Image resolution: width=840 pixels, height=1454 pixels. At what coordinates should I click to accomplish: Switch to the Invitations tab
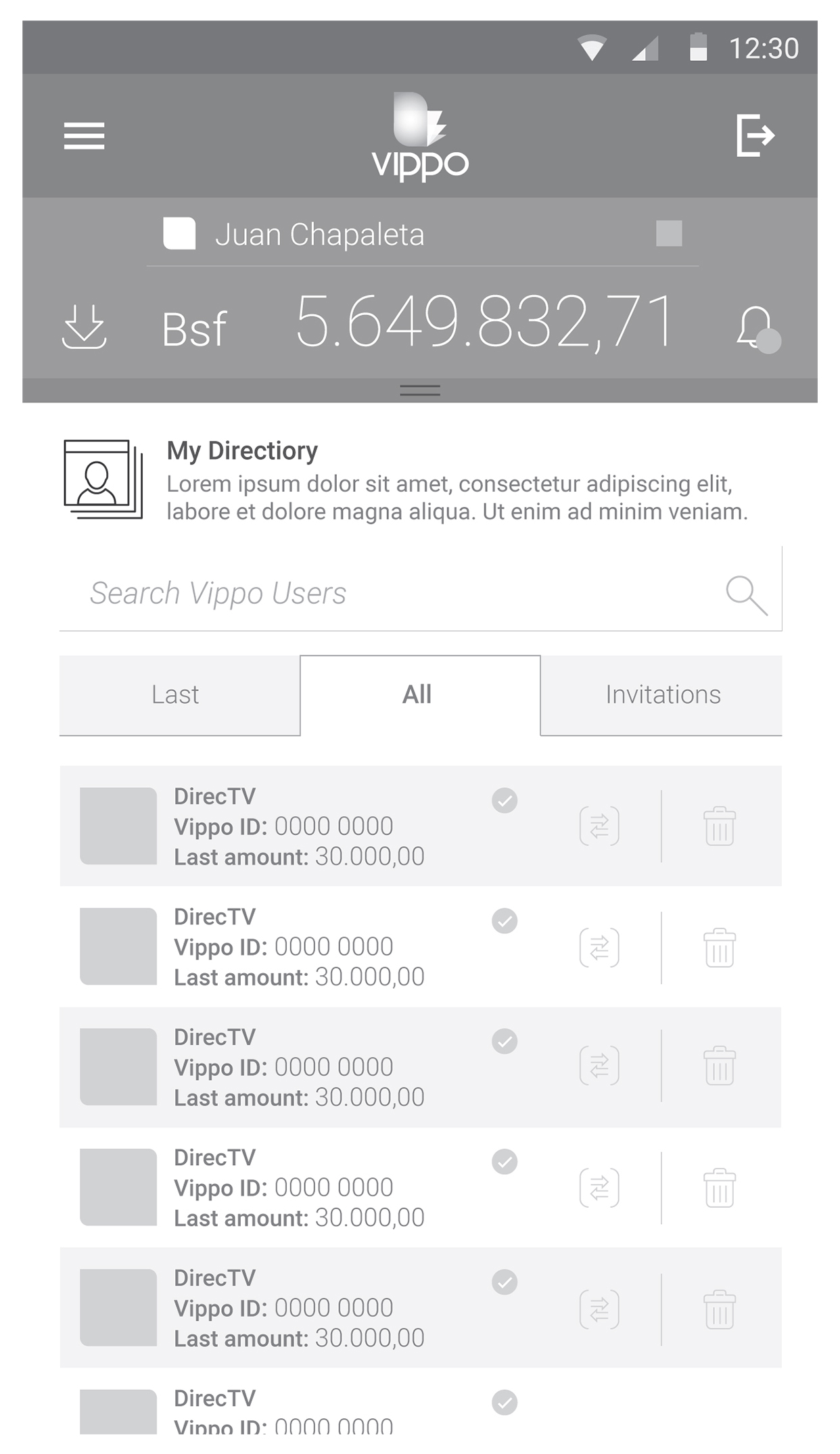pyautogui.click(x=661, y=695)
